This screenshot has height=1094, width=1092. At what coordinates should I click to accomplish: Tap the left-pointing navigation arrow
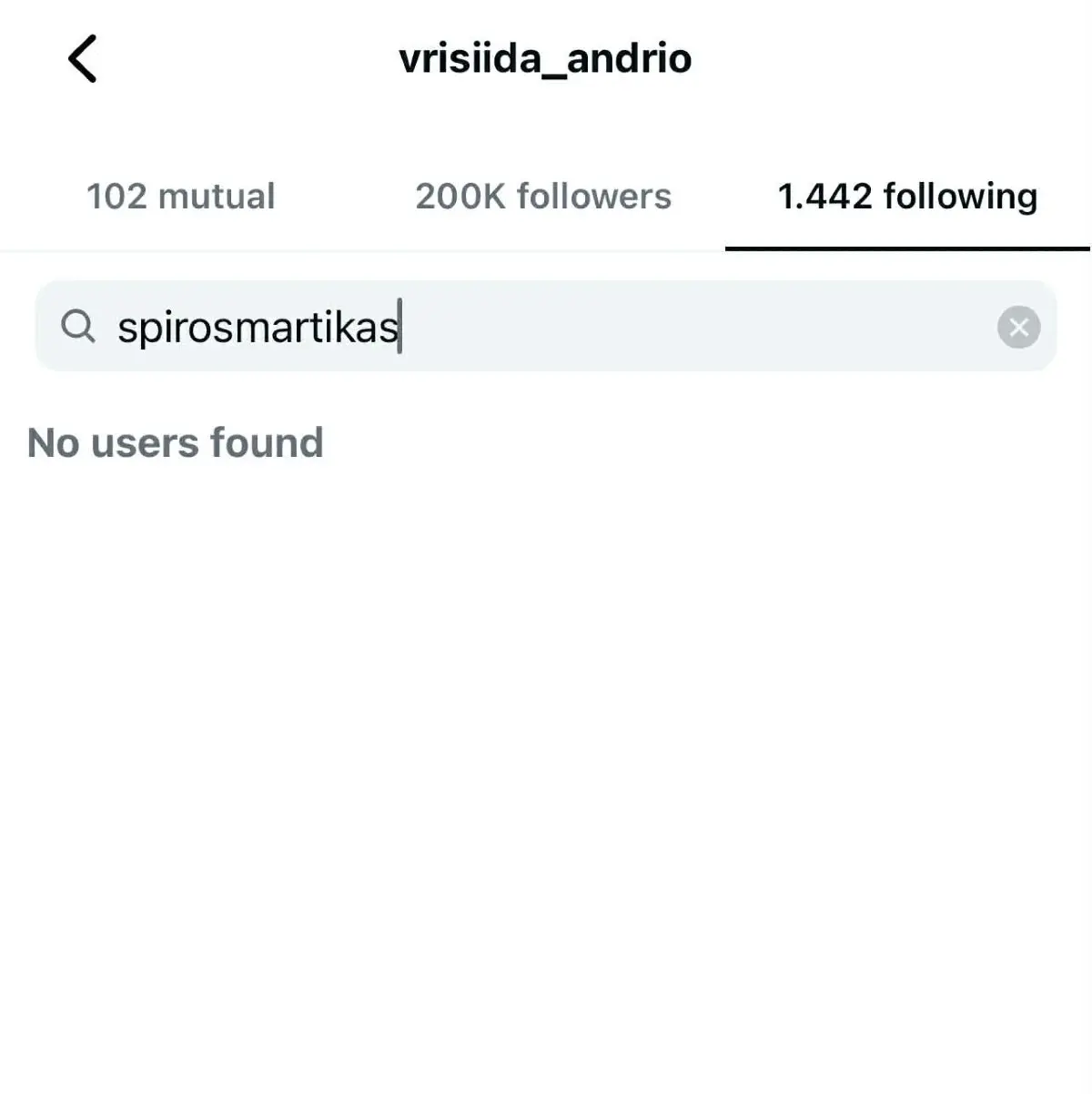[x=83, y=56]
